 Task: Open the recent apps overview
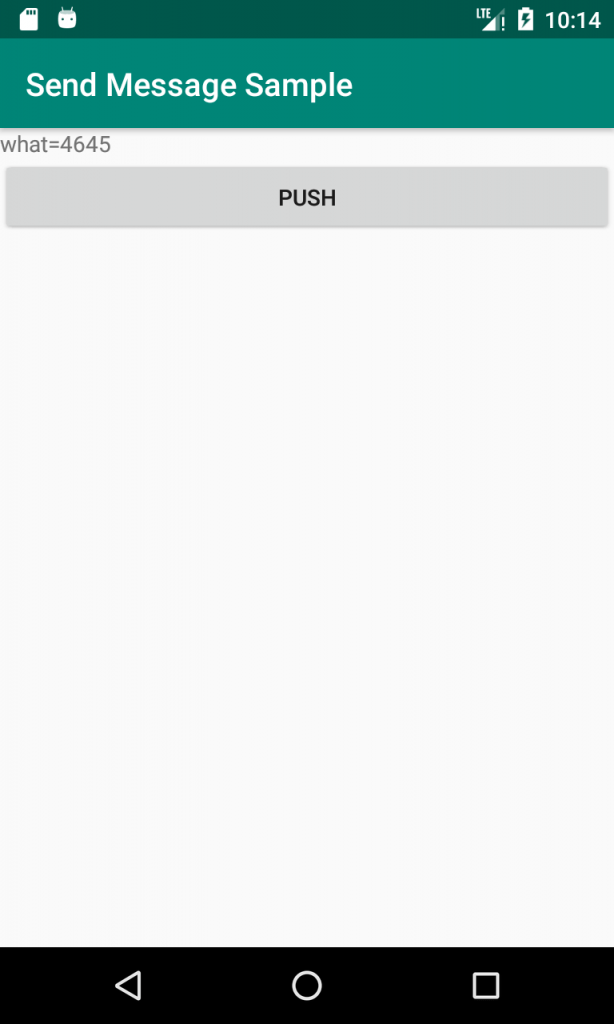(486, 986)
